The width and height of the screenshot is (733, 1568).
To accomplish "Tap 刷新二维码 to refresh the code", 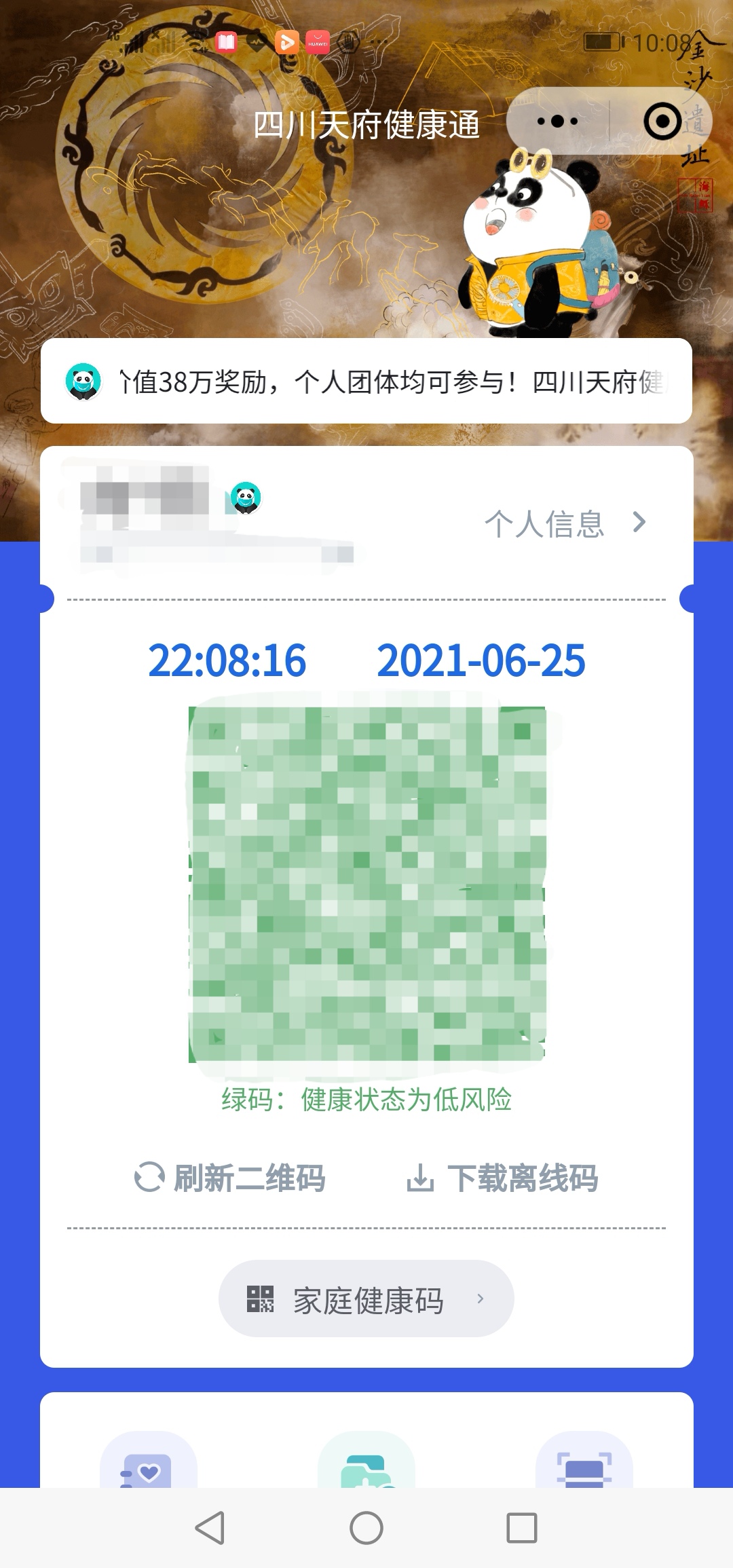I will pos(230,1178).
